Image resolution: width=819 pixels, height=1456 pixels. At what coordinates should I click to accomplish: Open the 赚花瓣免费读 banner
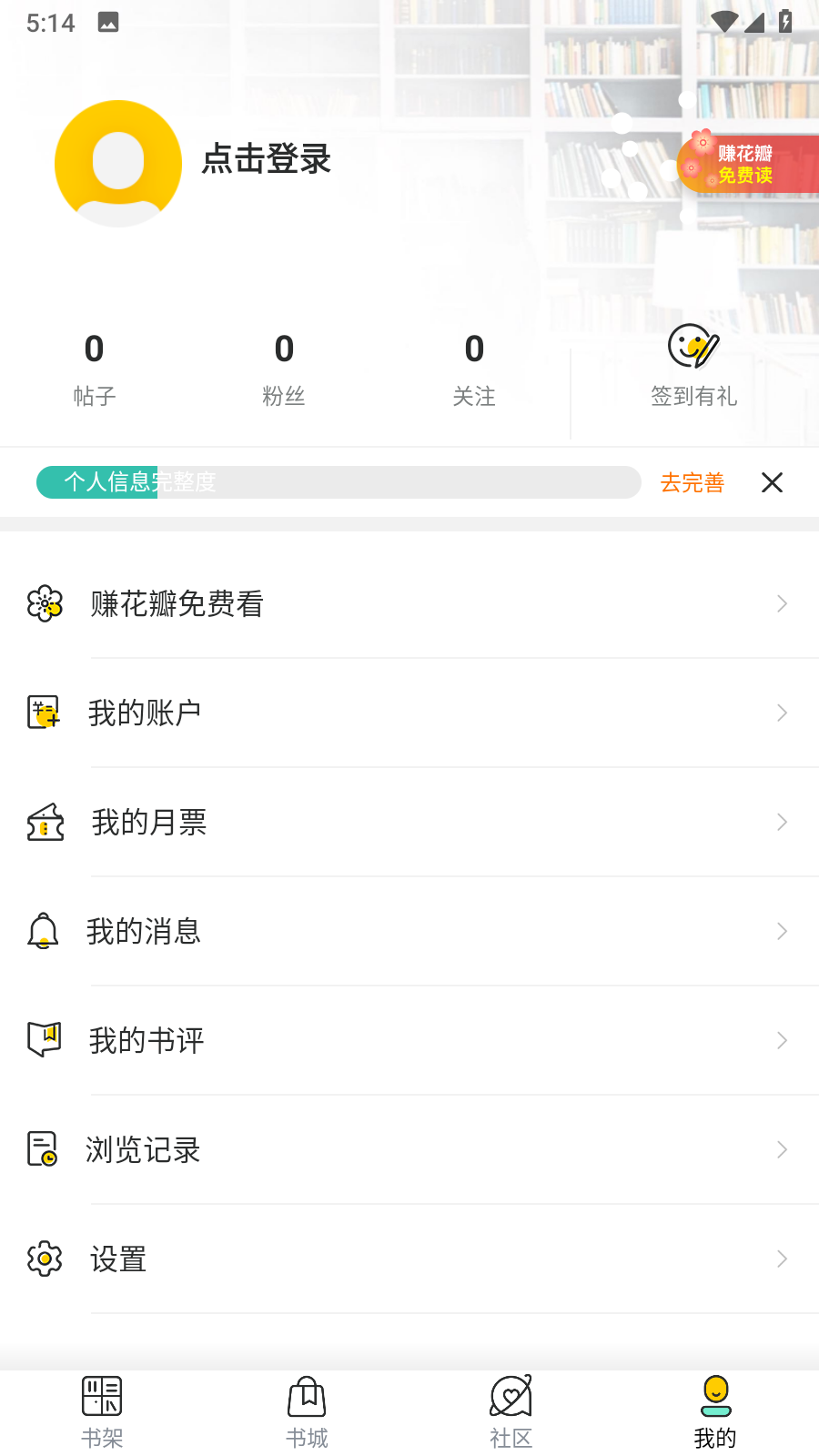[746, 165]
